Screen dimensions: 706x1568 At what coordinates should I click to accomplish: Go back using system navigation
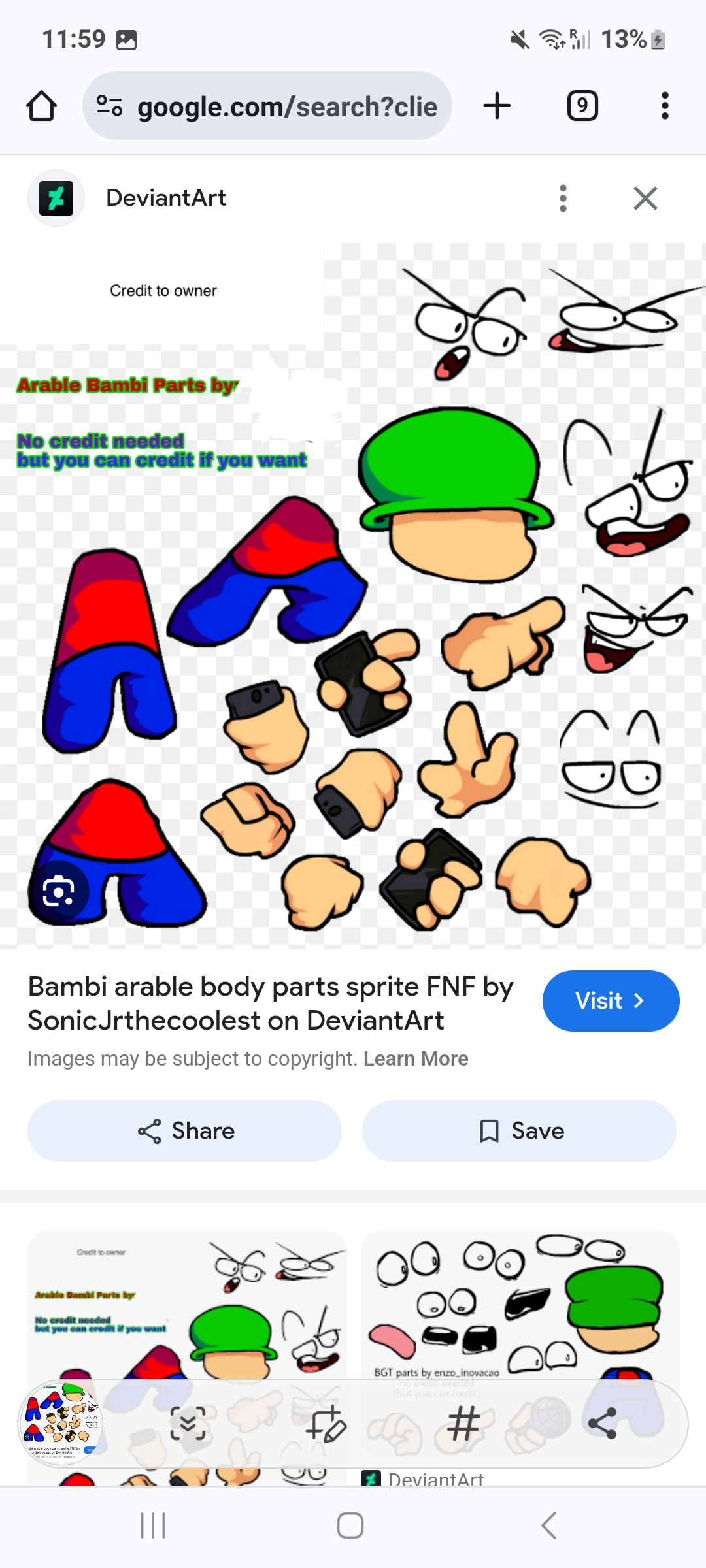click(549, 1526)
